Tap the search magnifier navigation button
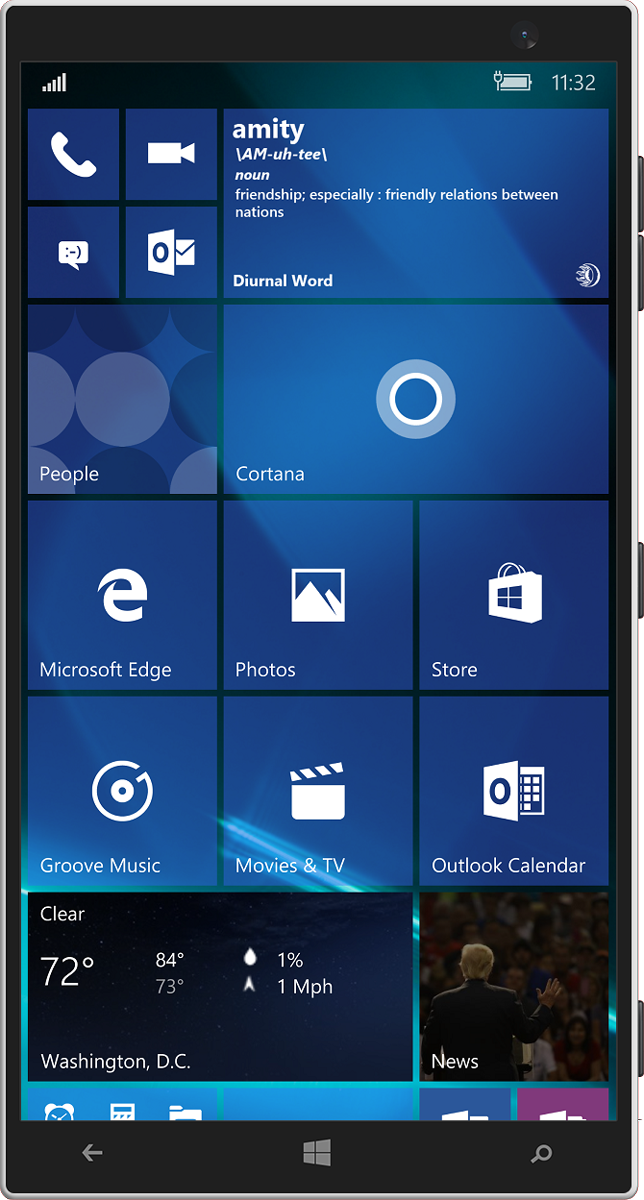 541,1154
